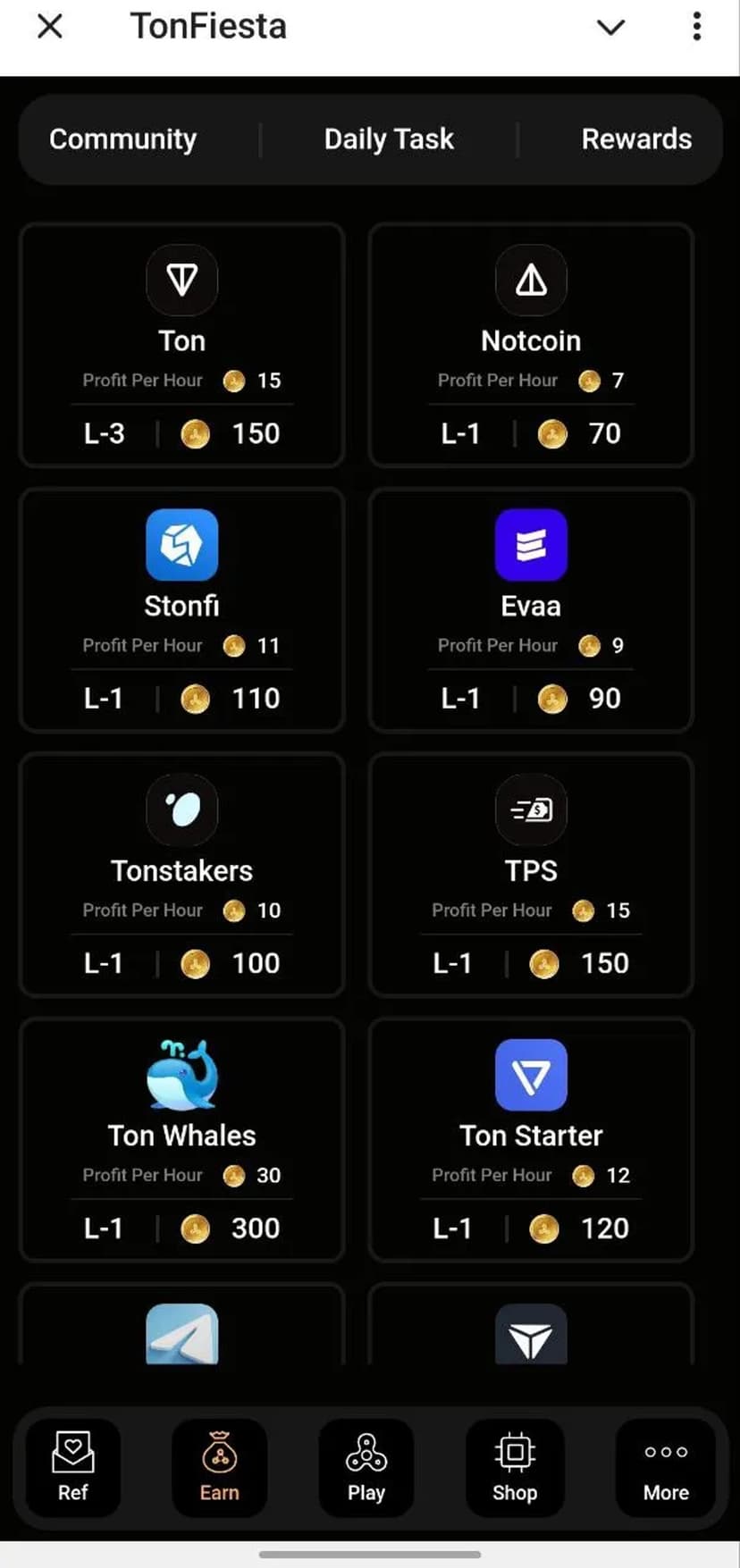The image size is (740, 1568).
Task: Go to the Ref section
Action: 72,1467
